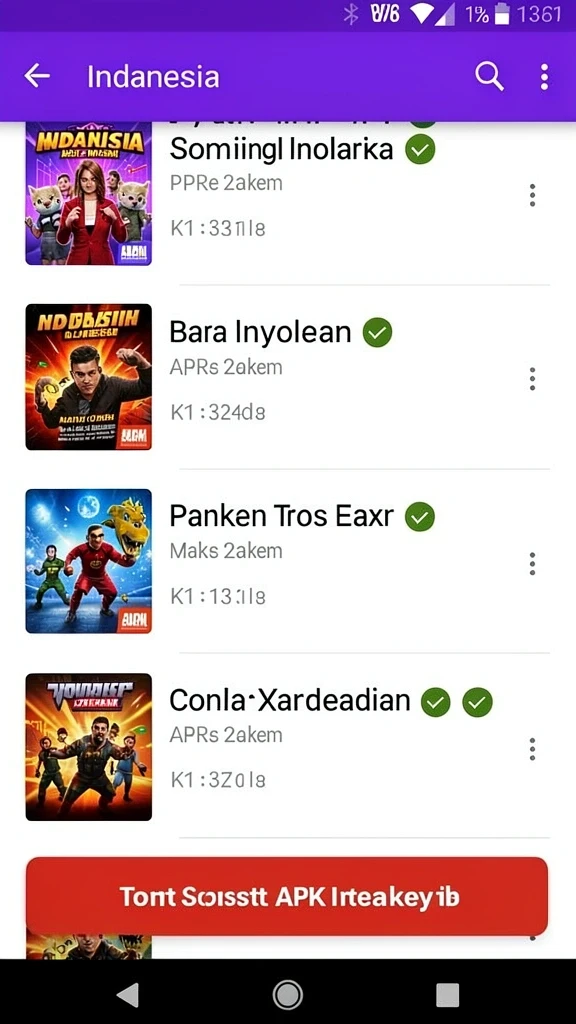This screenshot has height=1024, width=576.
Task: Open the Conla Xardeadian entry
Action: coord(287,746)
